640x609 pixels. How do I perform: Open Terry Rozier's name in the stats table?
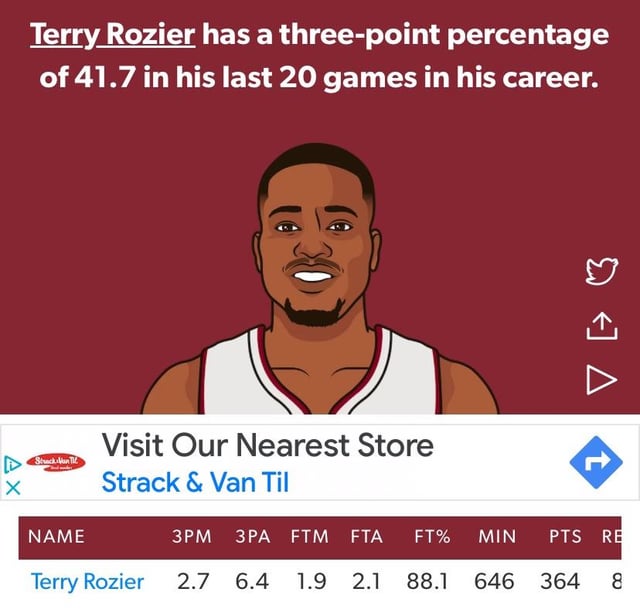click(x=87, y=582)
